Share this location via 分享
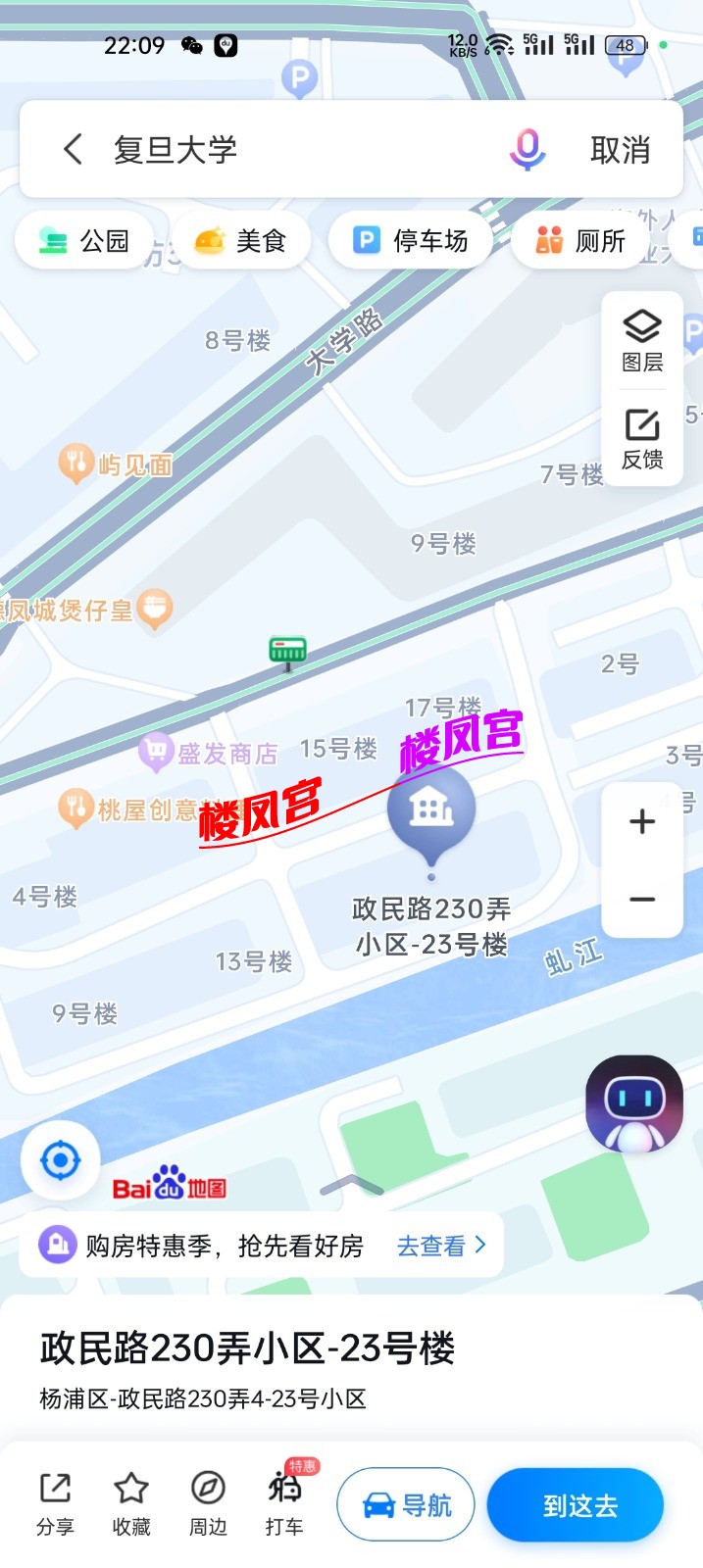Image resolution: width=703 pixels, height=1568 pixels. point(55,1503)
